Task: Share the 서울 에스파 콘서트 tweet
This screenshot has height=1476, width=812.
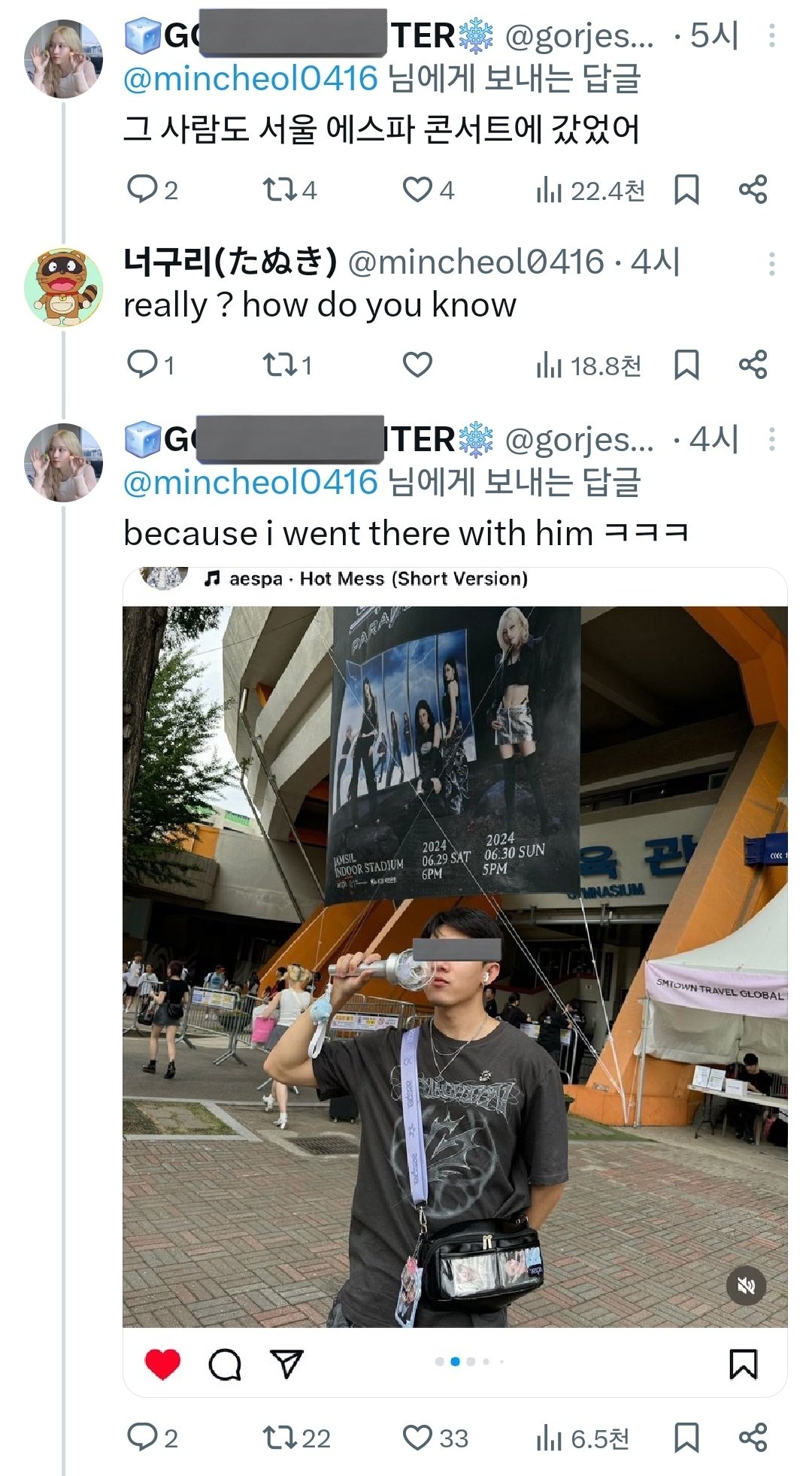Action: 753,189
